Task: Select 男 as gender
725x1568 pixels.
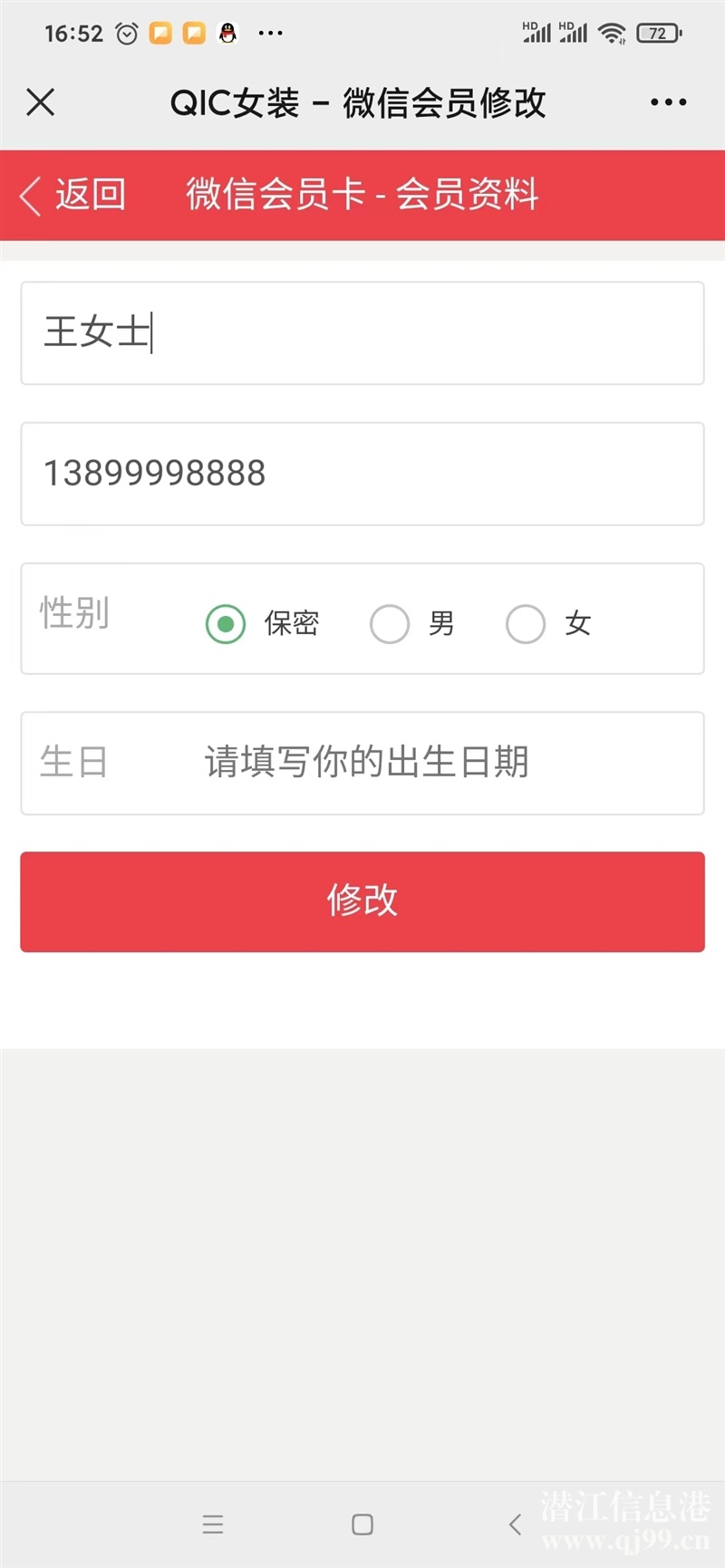Action: pos(390,624)
